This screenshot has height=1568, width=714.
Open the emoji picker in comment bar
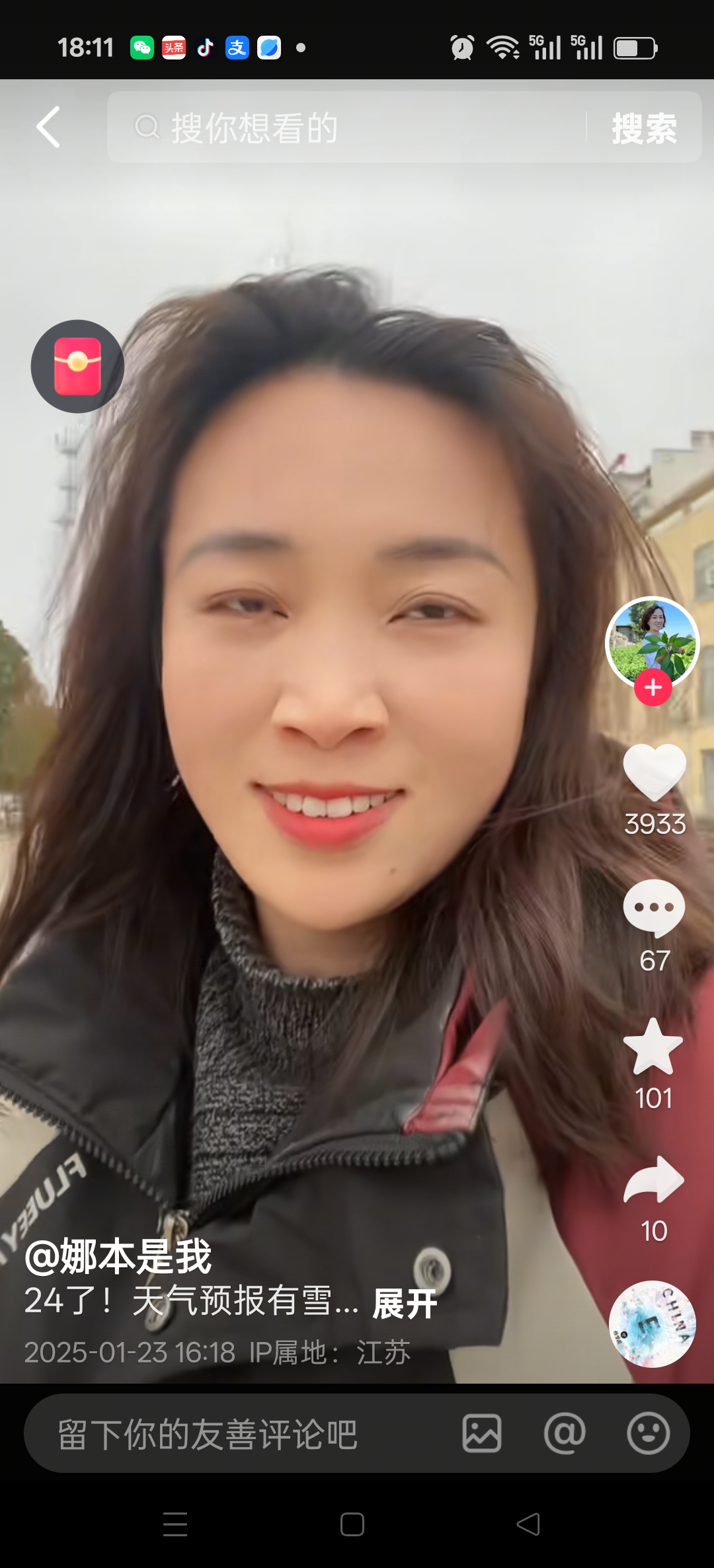[x=648, y=1434]
